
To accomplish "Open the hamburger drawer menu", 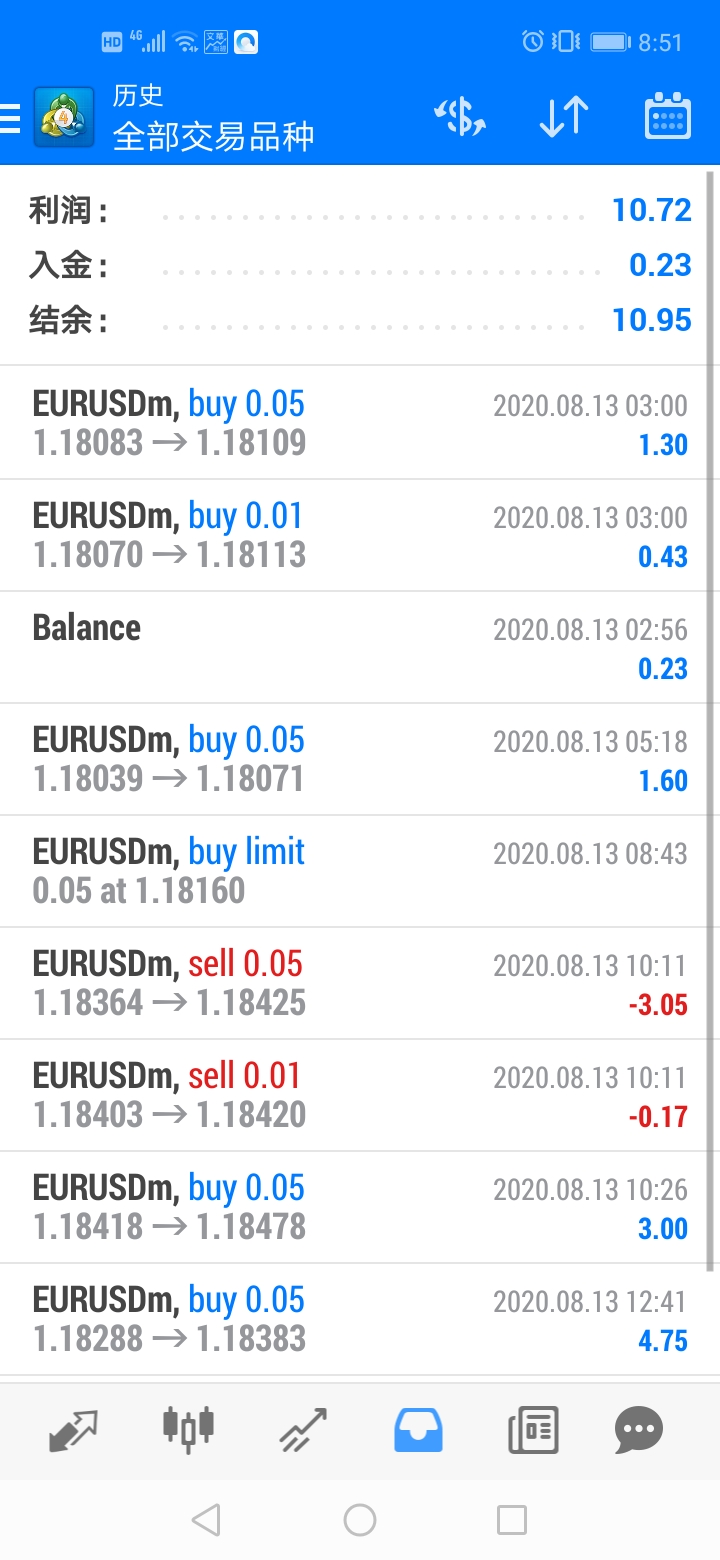I will click(10, 119).
